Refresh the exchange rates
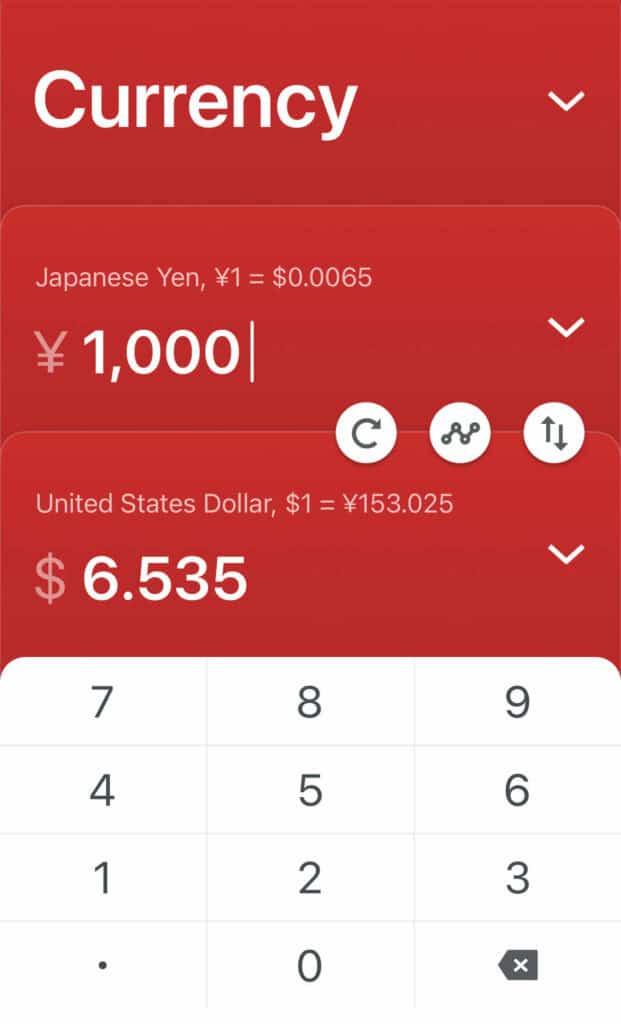Screen dimensions: 621x1024 click(x=366, y=433)
